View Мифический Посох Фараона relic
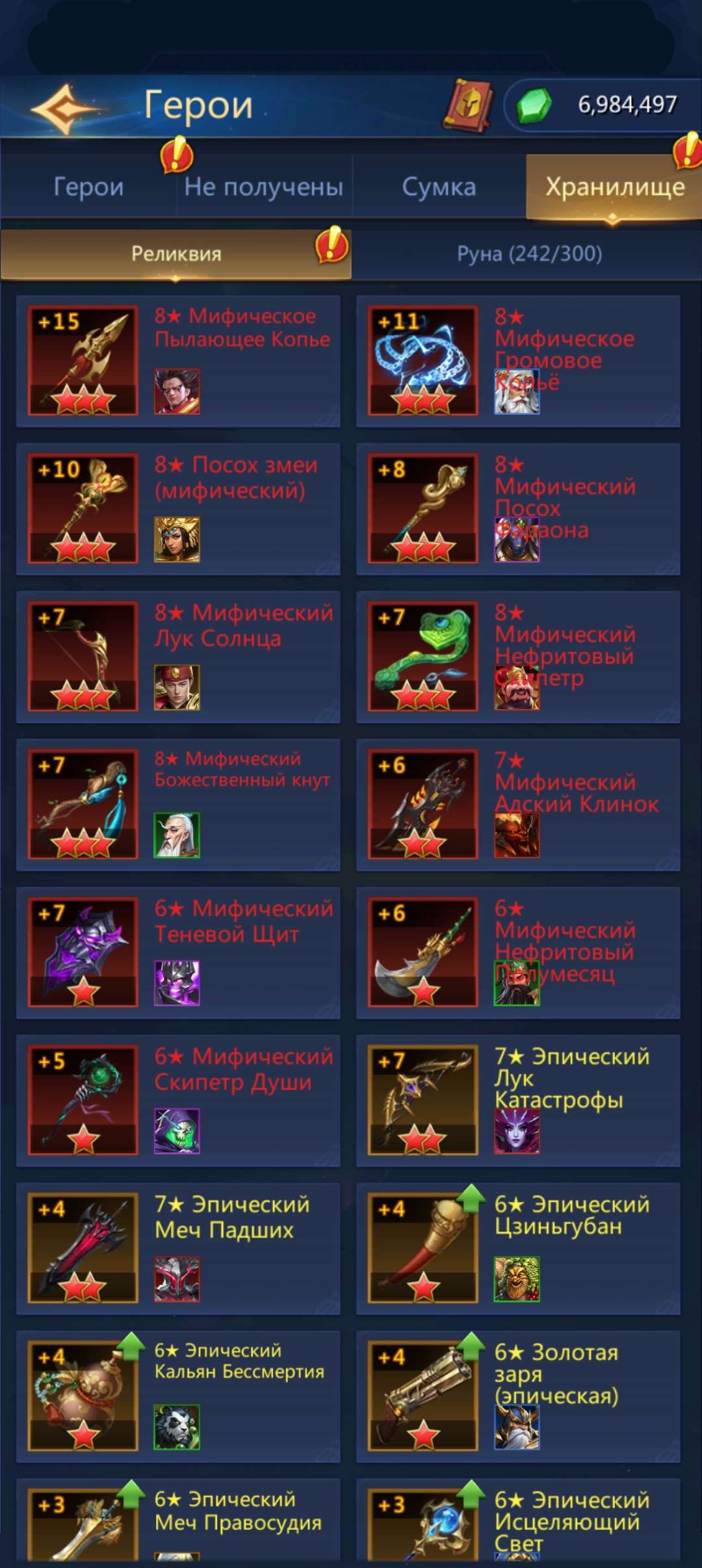This screenshot has width=702, height=1568. coord(518,509)
